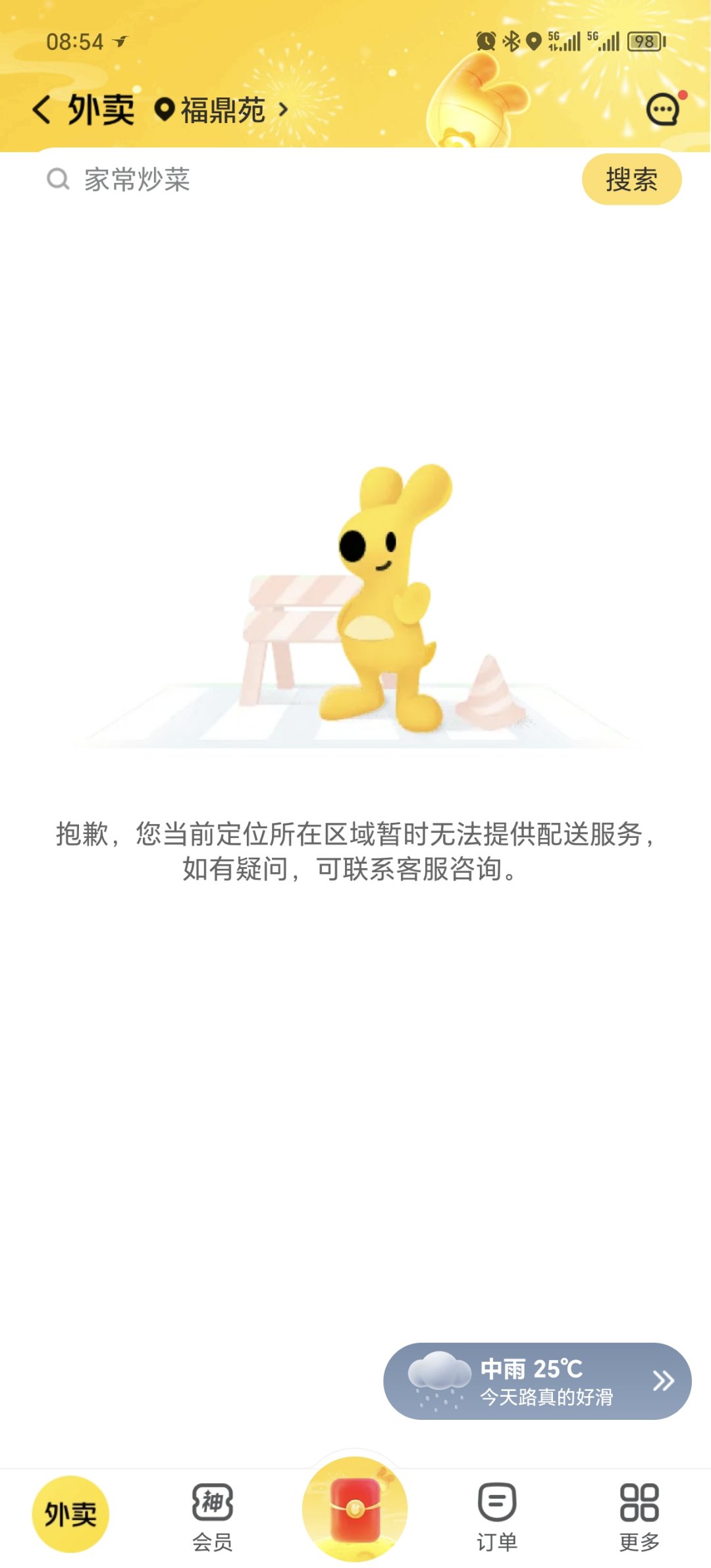Image resolution: width=711 pixels, height=1568 pixels.
Task: Switch to the 会员 tab
Action: (212, 1517)
